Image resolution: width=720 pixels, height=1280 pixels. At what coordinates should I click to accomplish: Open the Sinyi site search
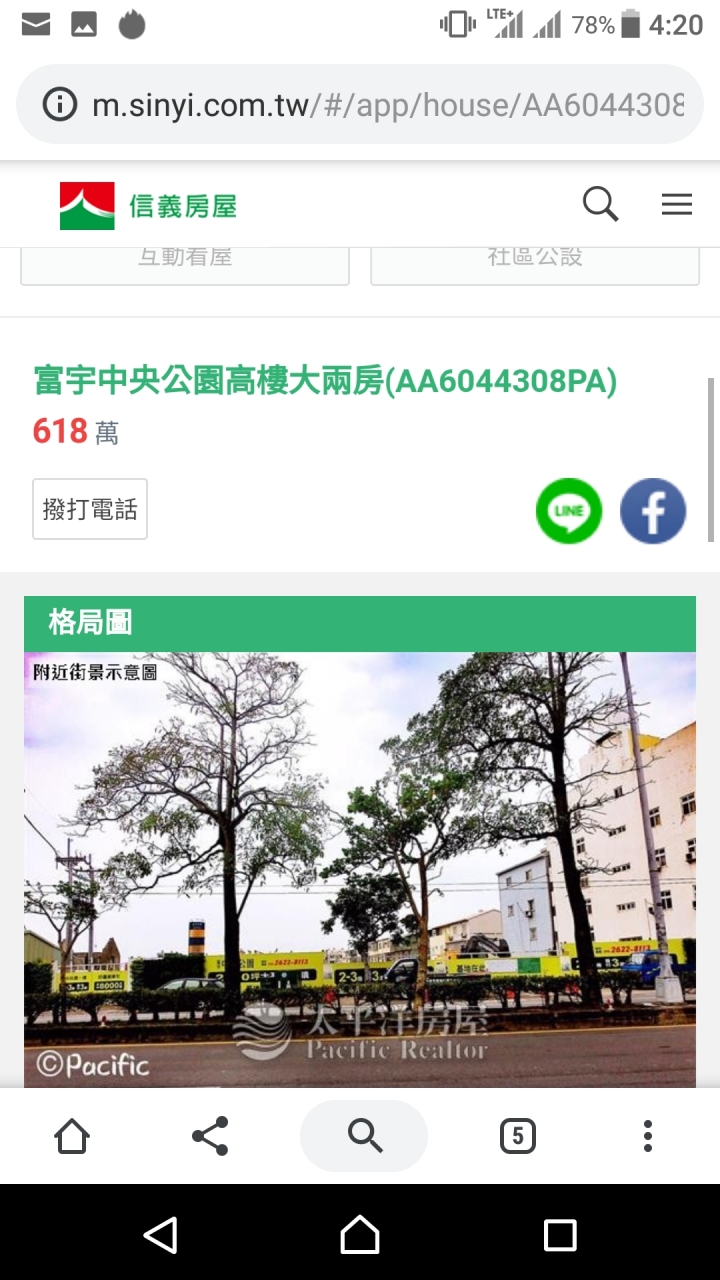(x=600, y=205)
